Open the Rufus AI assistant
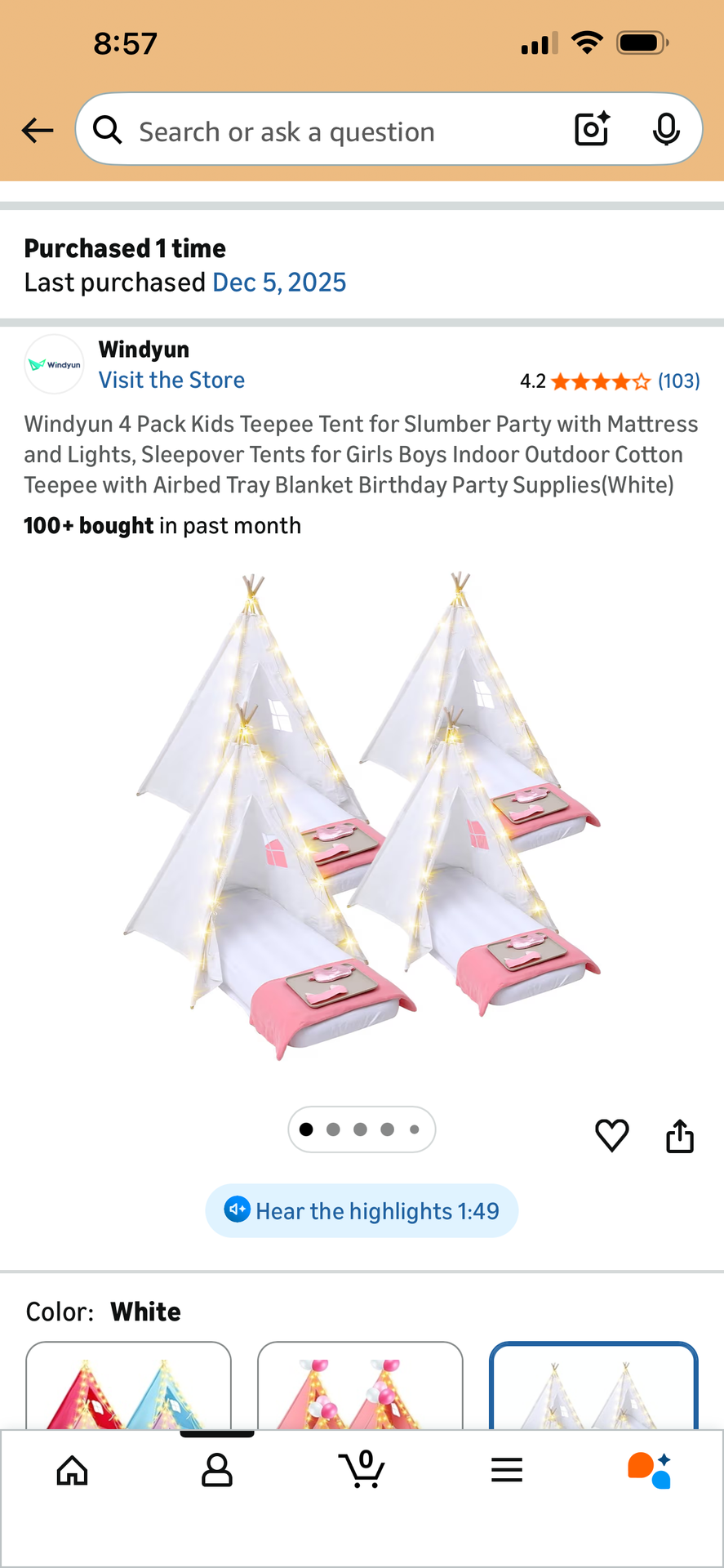The height and width of the screenshot is (1568, 724). (650, 1471)
